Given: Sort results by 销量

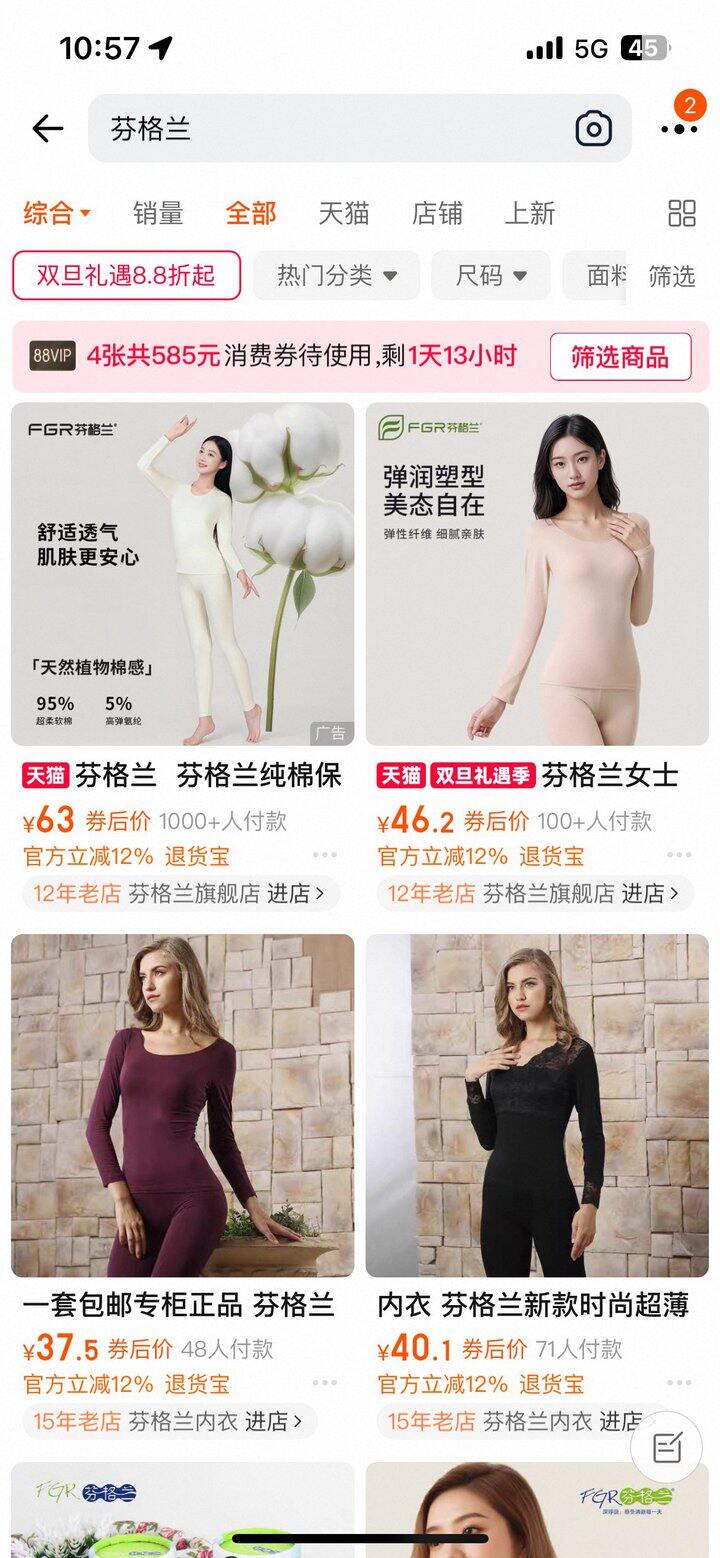Looking at the screenshot, I should coord(158,213).
